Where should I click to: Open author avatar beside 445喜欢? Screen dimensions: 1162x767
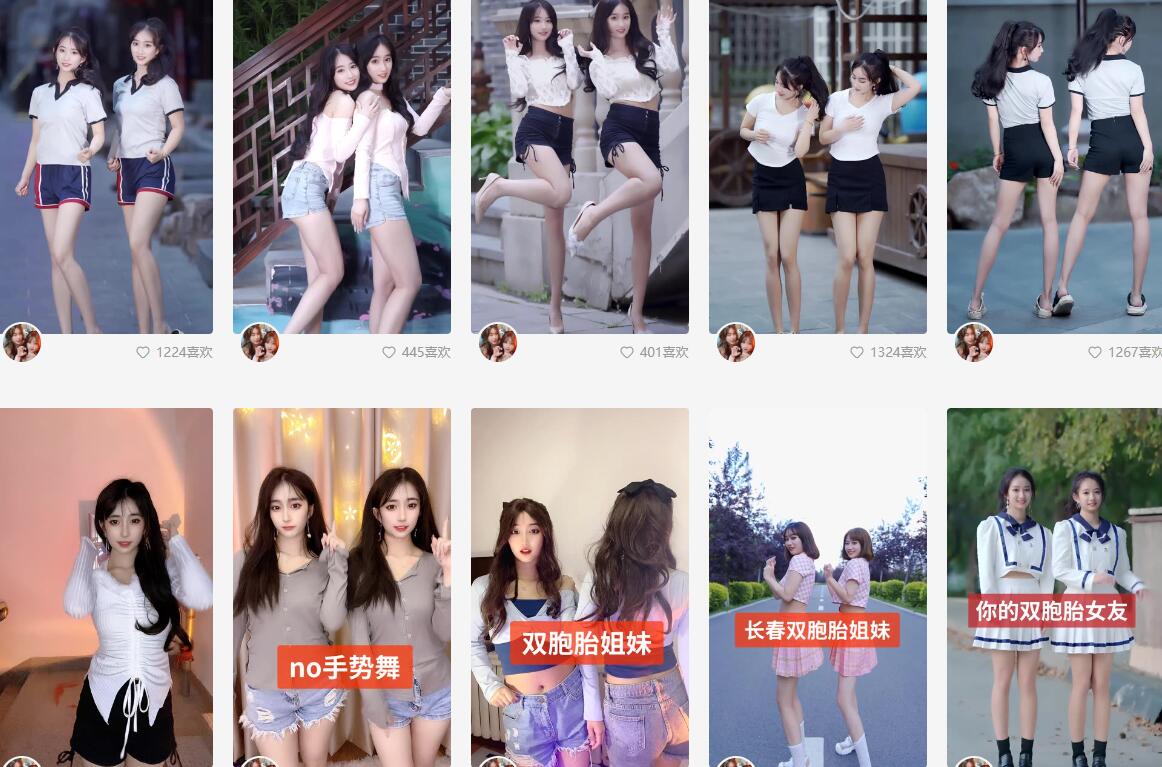pyautogui.click(x=260, y=343)
